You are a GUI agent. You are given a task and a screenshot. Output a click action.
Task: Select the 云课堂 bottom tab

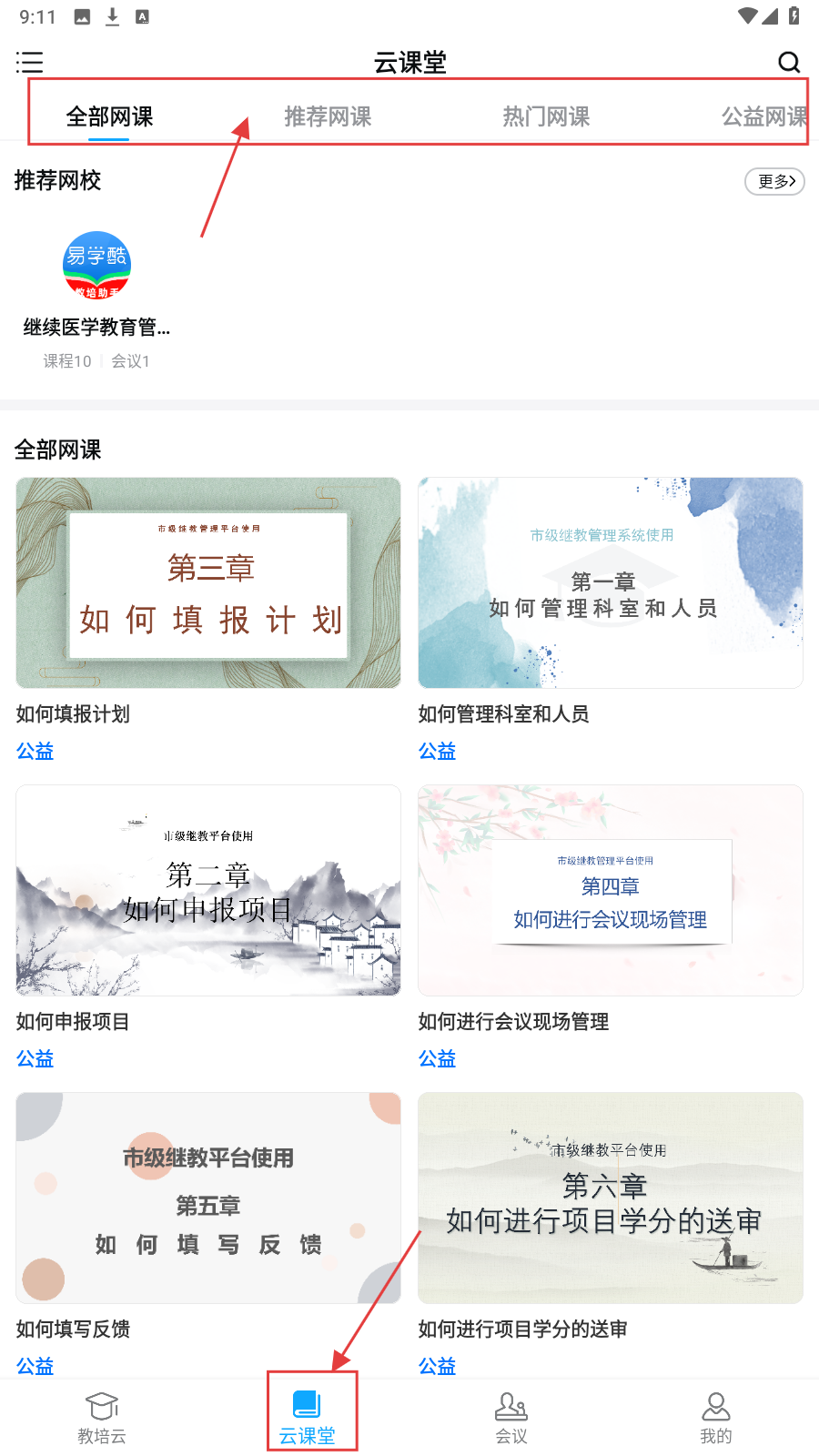click(308, 1418)
